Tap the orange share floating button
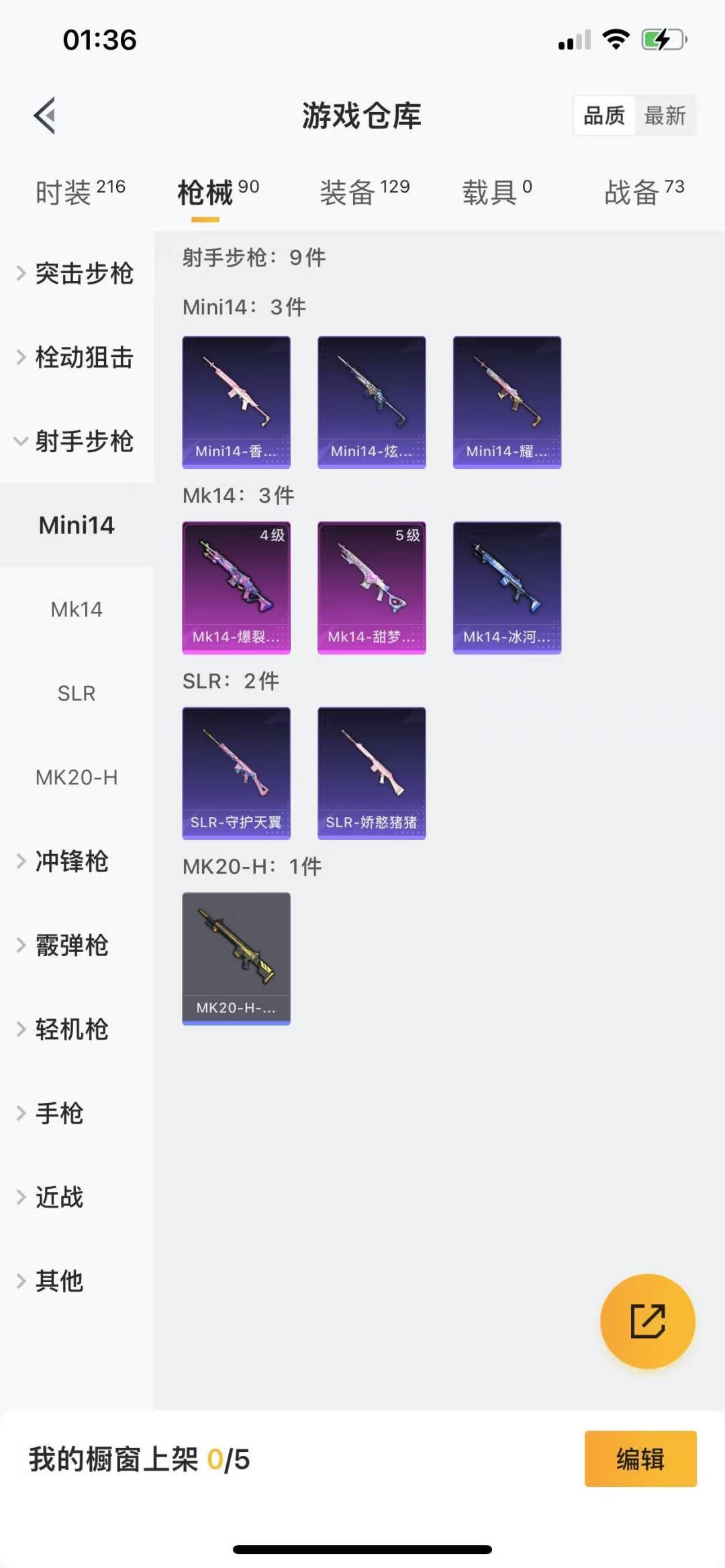 click(647, 1321)
